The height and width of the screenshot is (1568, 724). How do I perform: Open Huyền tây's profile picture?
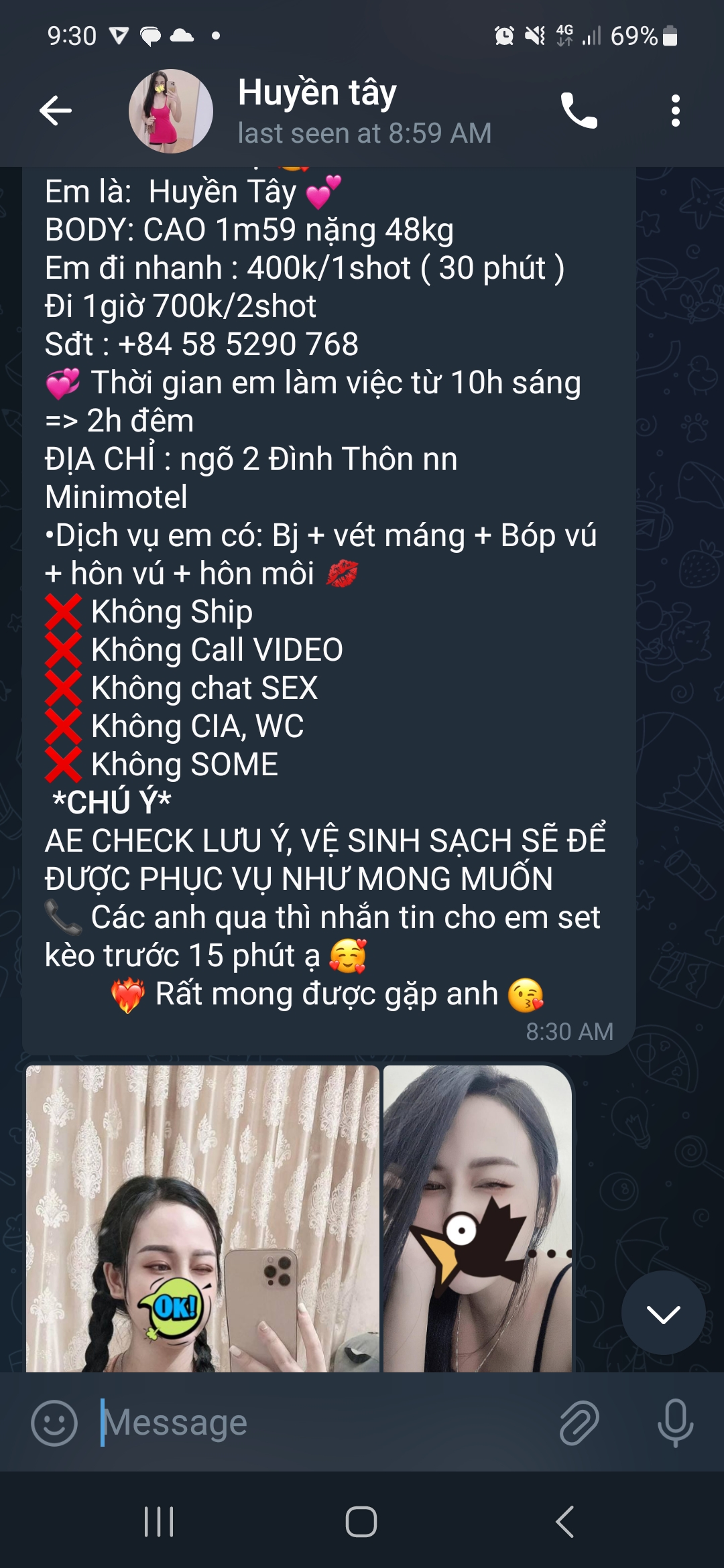pos(171,111)
